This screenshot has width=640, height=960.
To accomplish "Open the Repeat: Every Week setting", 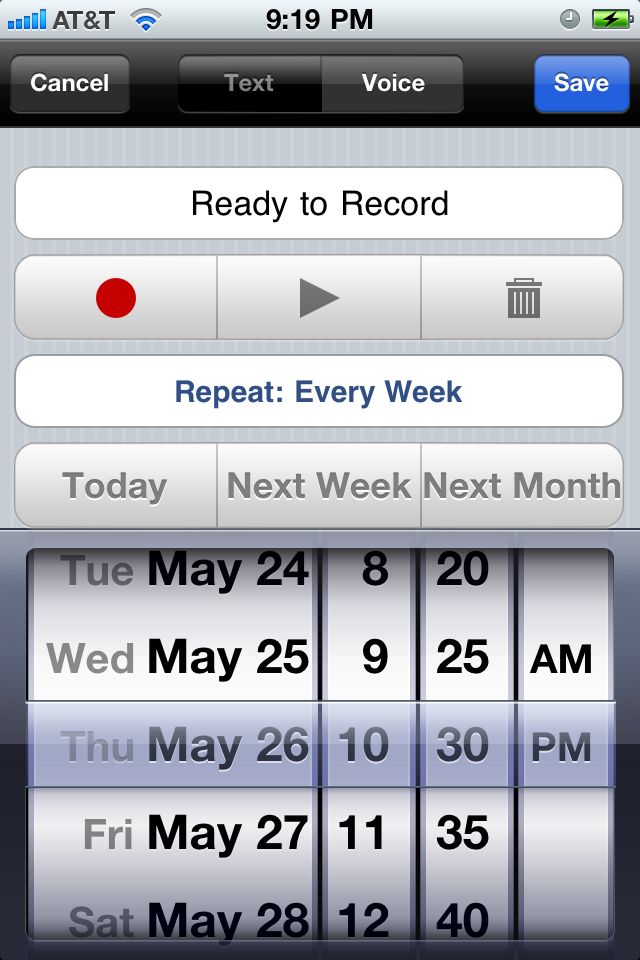I will 319,391.
